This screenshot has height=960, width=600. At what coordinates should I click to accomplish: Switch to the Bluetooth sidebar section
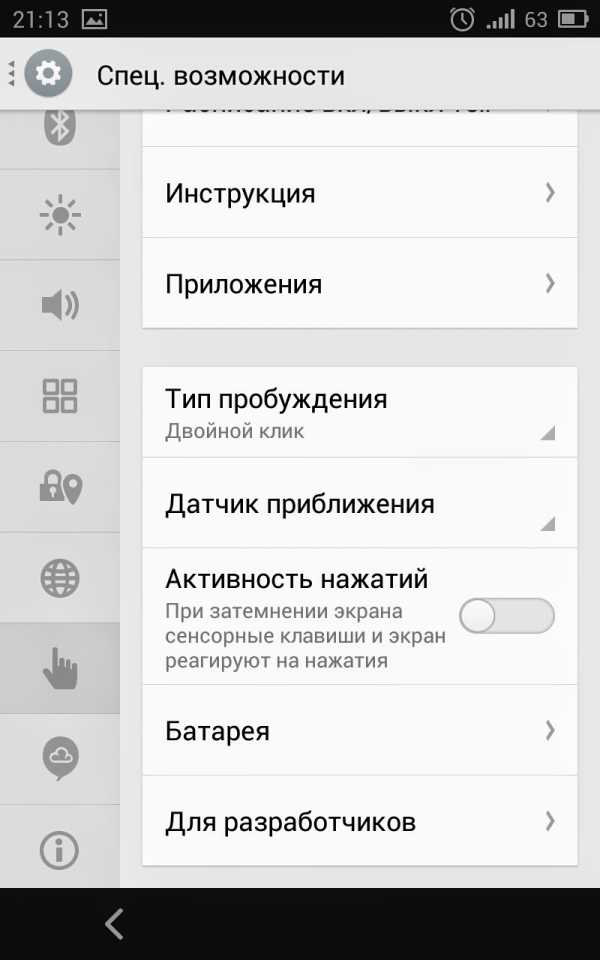(x=60, y=128)
